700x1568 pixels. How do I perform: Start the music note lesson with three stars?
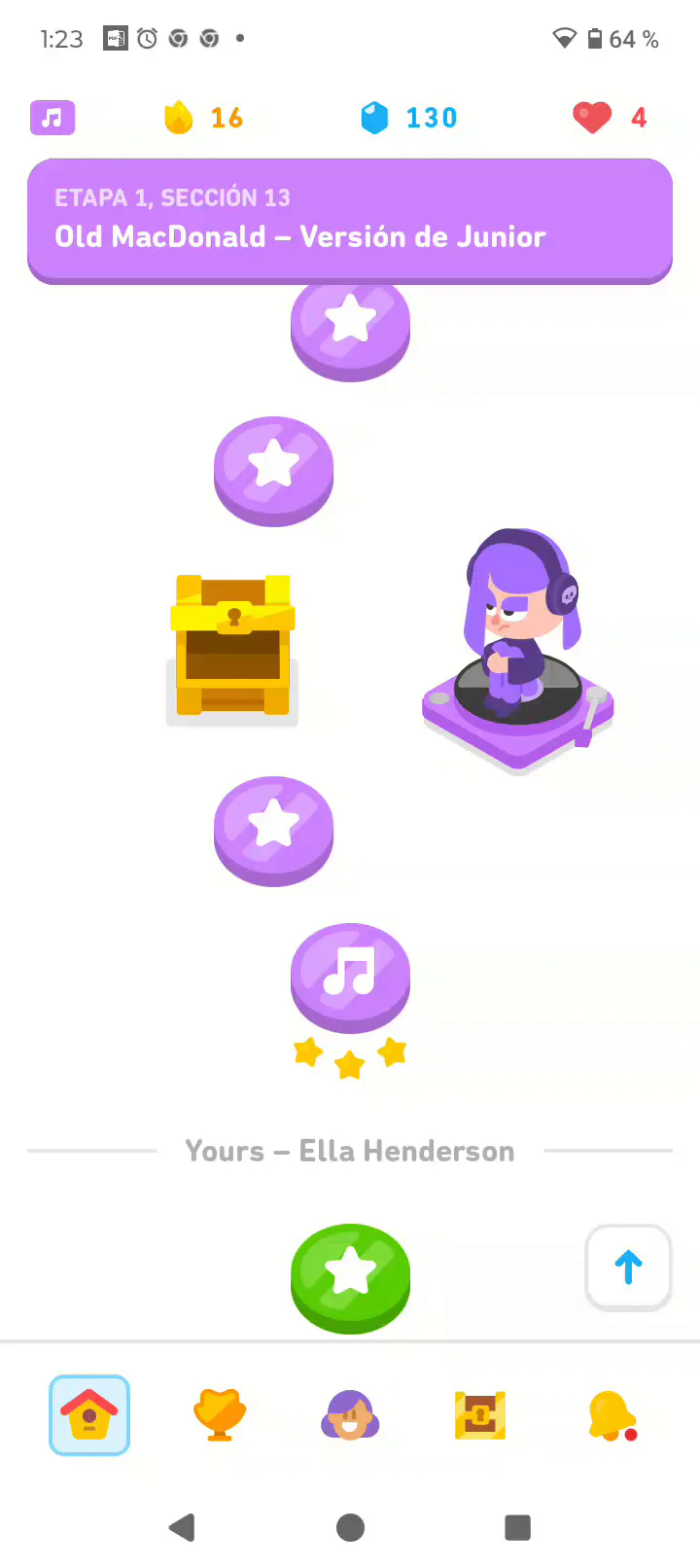[350, 978]
